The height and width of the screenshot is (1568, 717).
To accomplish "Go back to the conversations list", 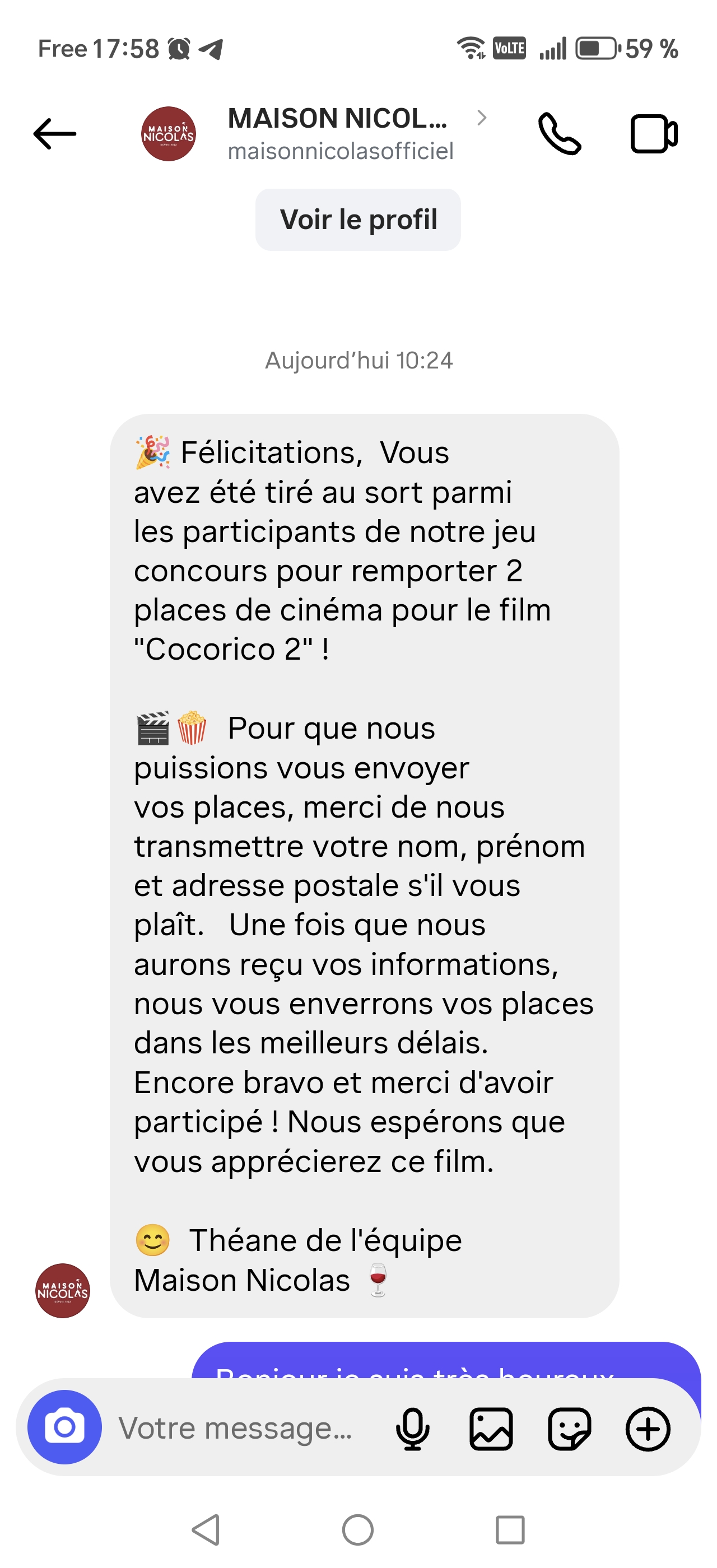I will pos(55,134).
